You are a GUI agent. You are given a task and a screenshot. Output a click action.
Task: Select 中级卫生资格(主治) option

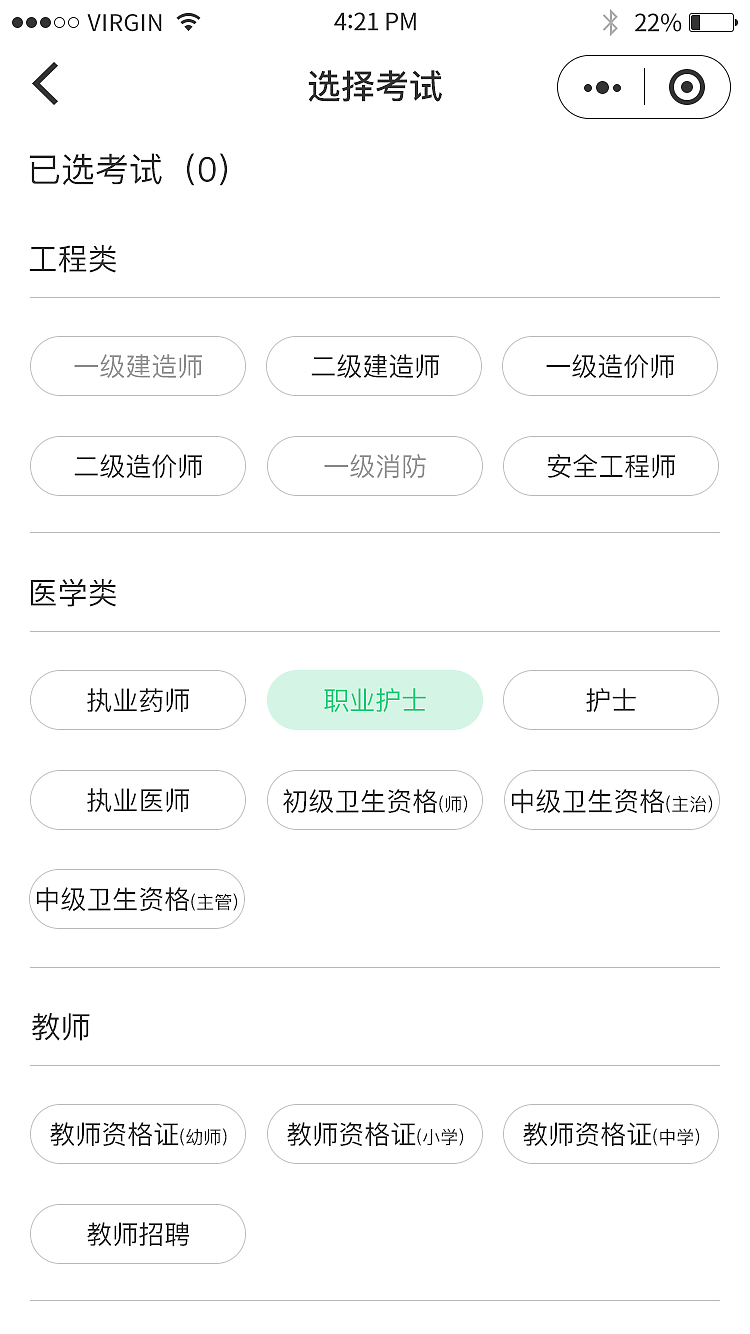click(x=611, y=800)
